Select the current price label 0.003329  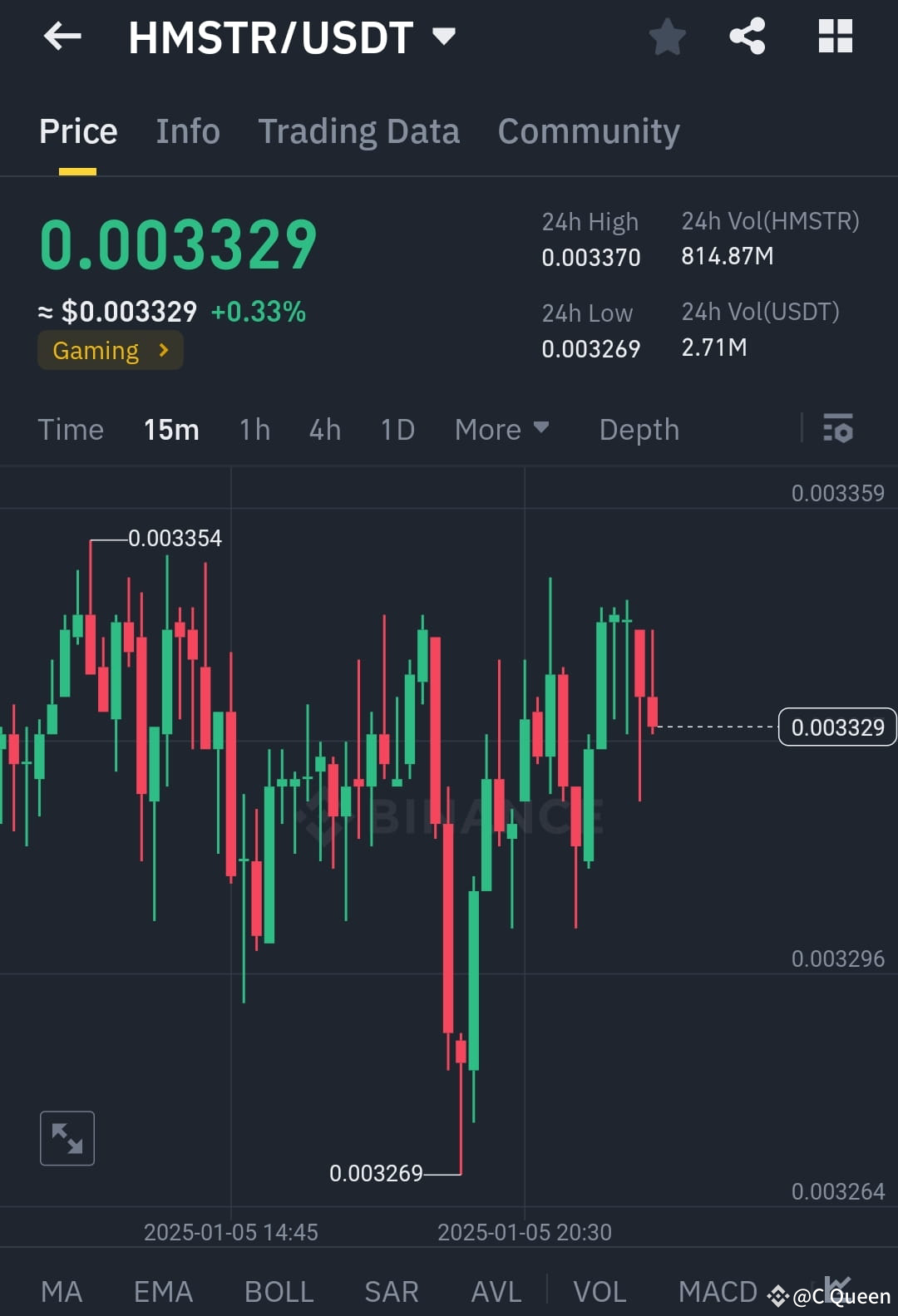pos(836,726)
